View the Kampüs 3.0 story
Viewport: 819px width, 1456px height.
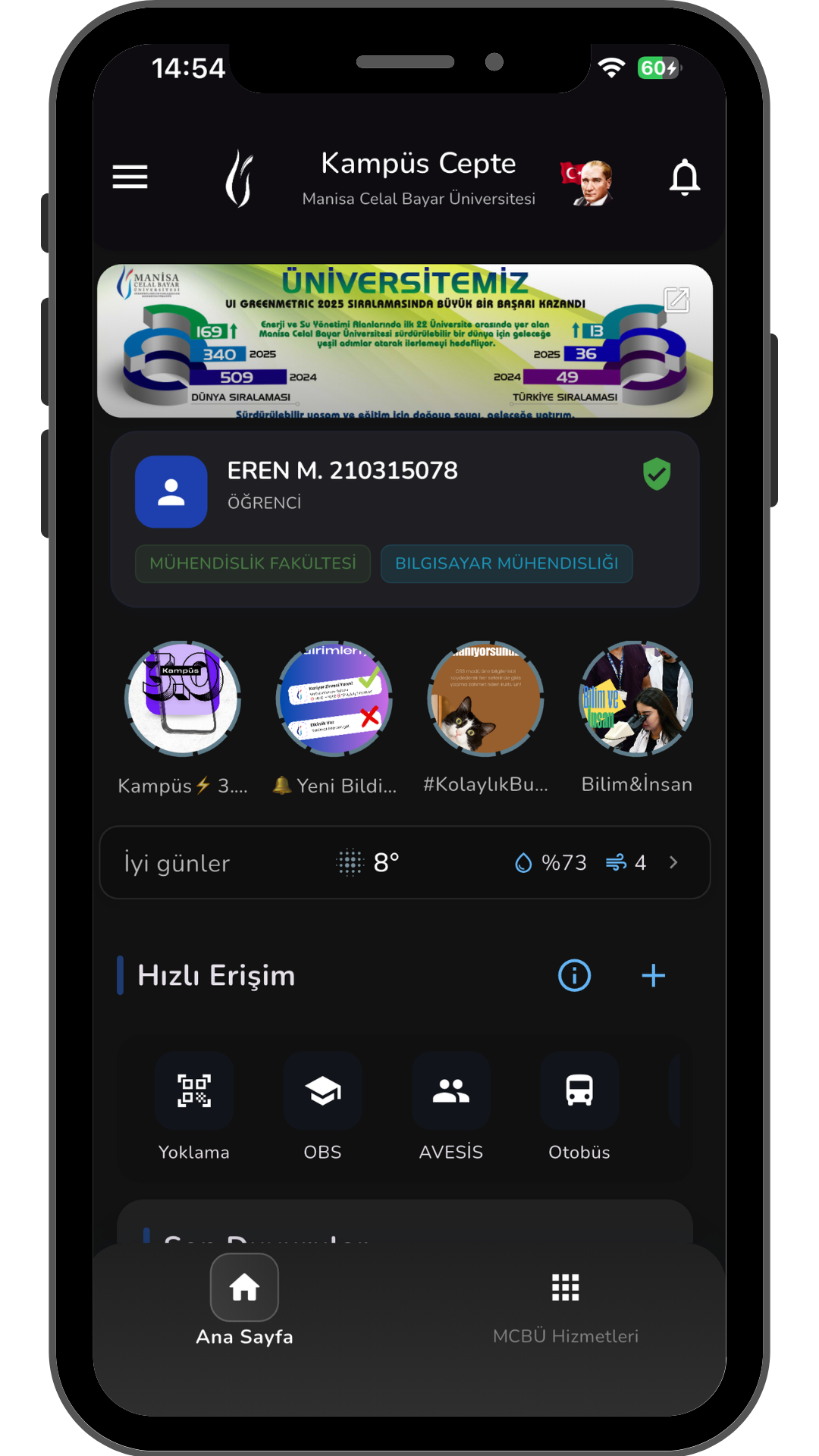click(183, 698)
